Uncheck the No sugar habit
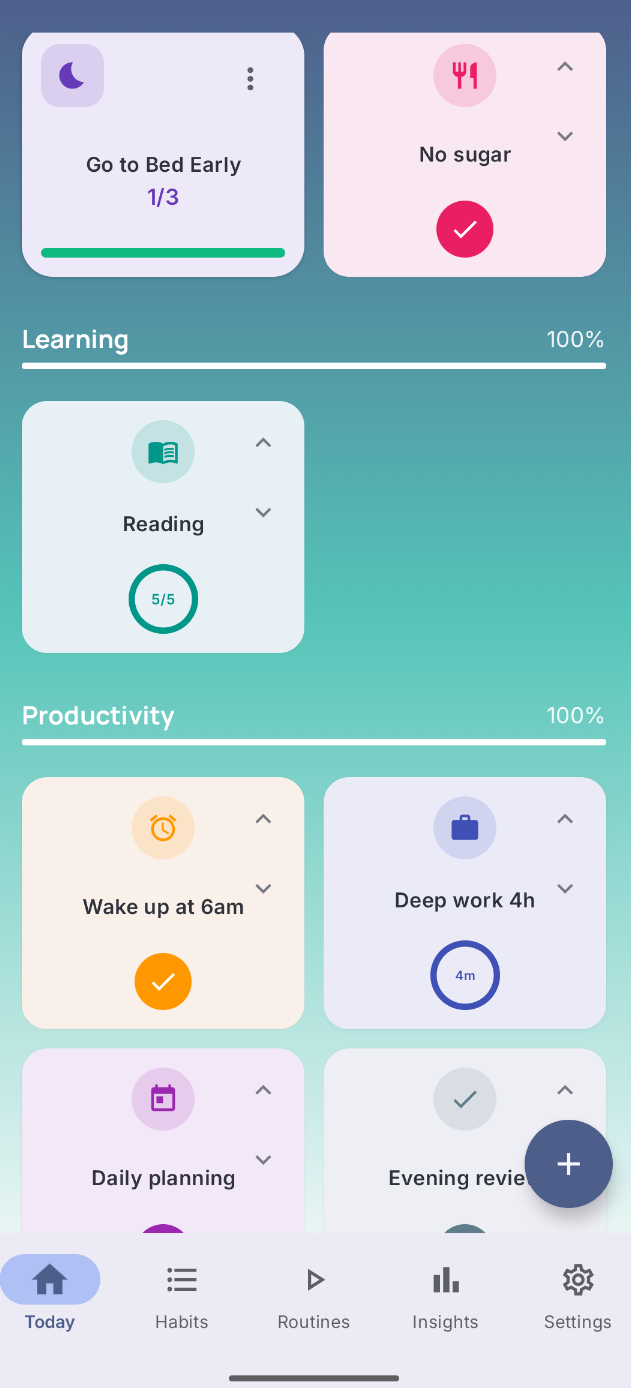This screenshot has height=1388, width=631. 465,229
